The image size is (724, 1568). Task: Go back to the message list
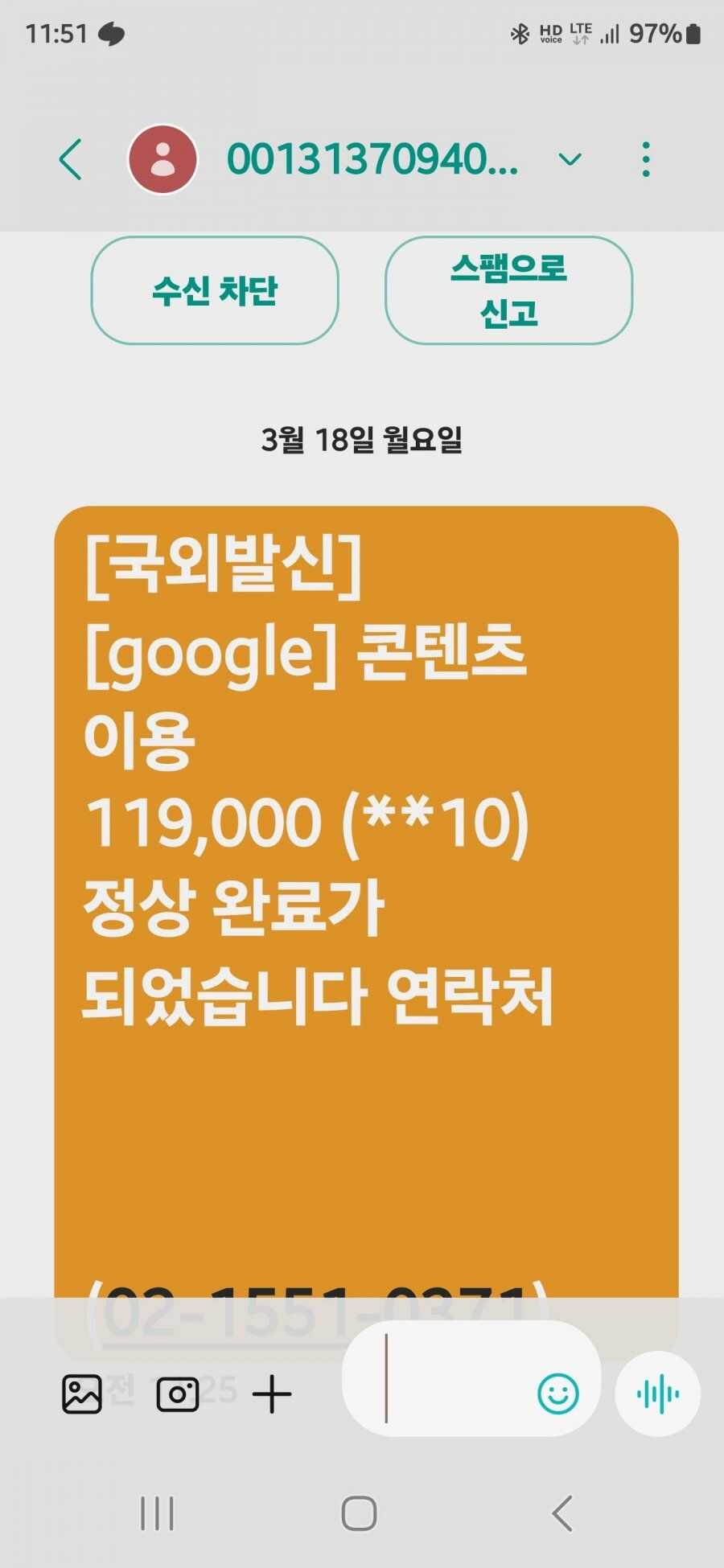71,159
